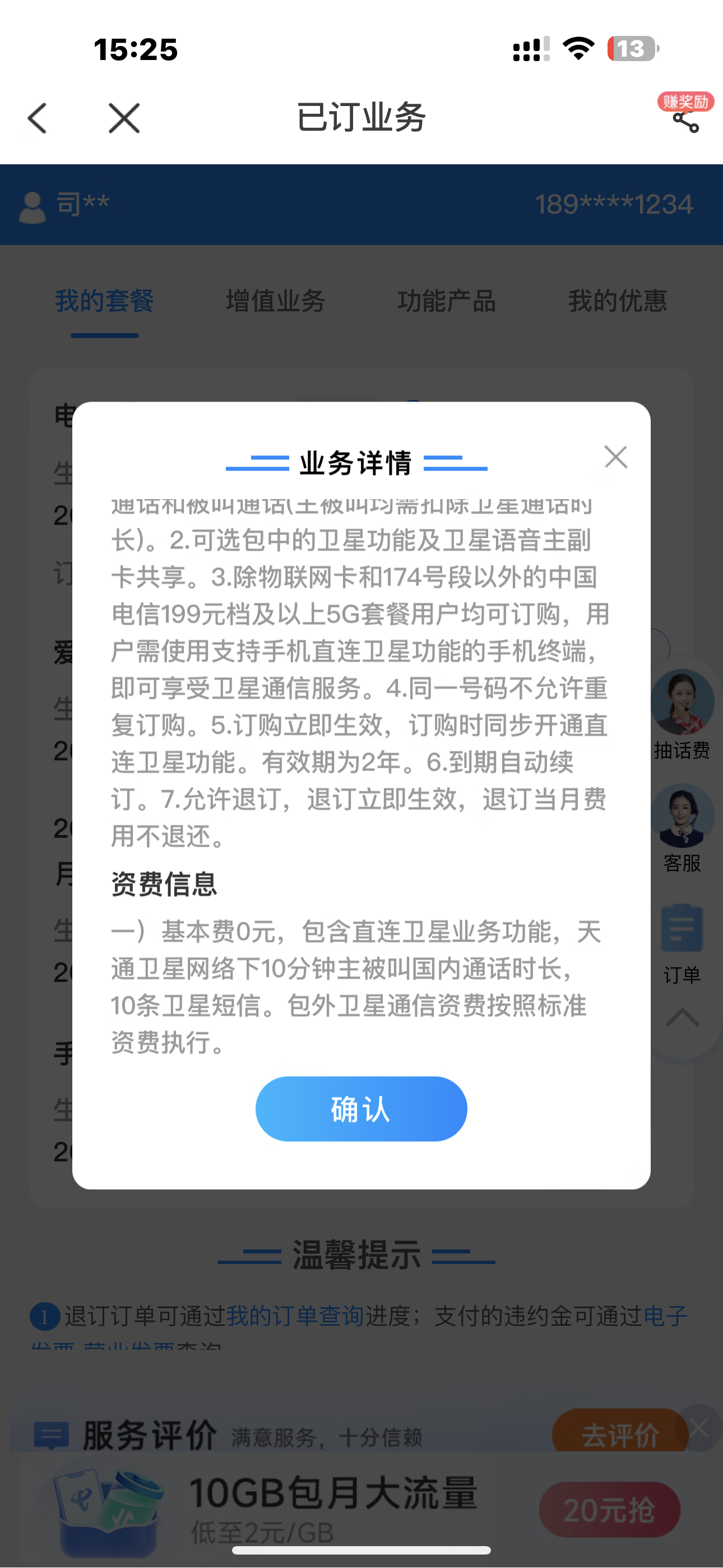
Task: Grab the 10GB offer via 20元抢
Action: point(609,1510)
